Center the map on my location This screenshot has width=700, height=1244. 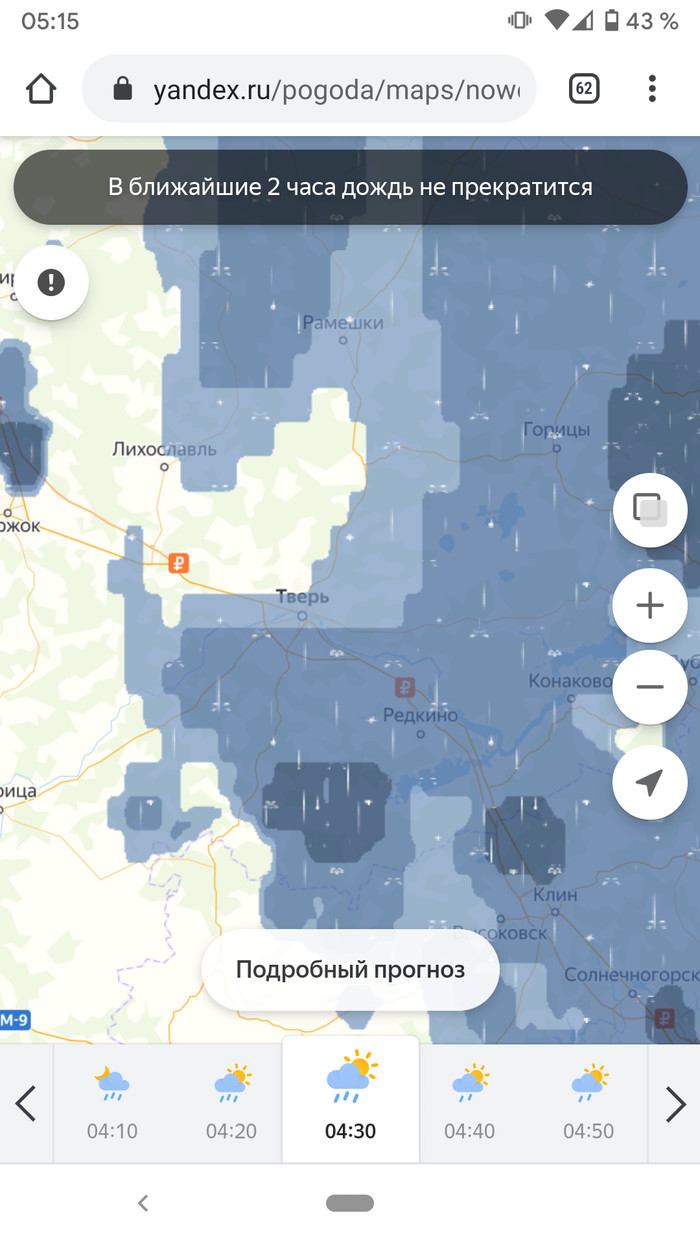pos(650,782)
